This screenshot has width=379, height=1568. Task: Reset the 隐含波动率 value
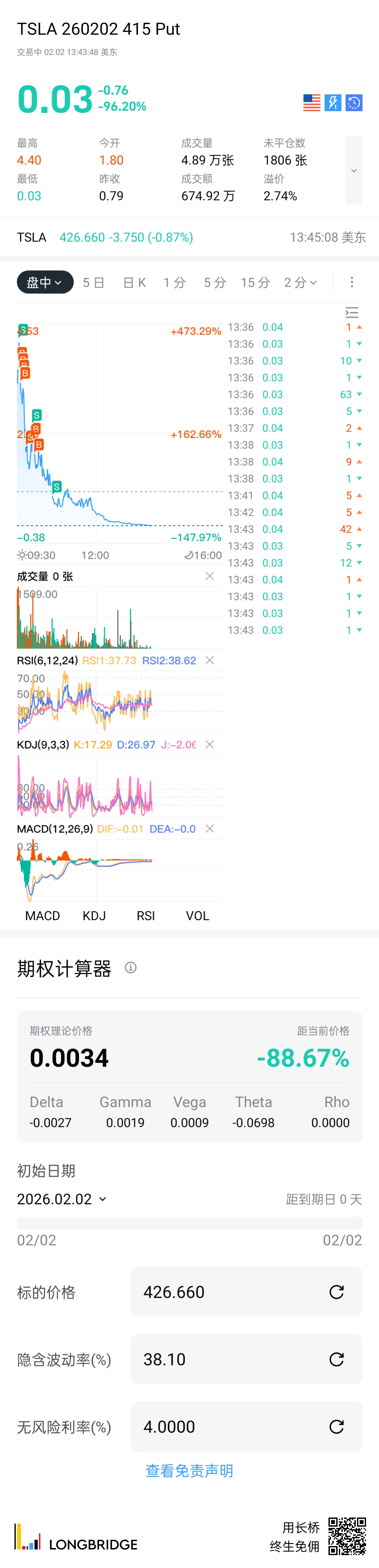(x=336, y=1359)
